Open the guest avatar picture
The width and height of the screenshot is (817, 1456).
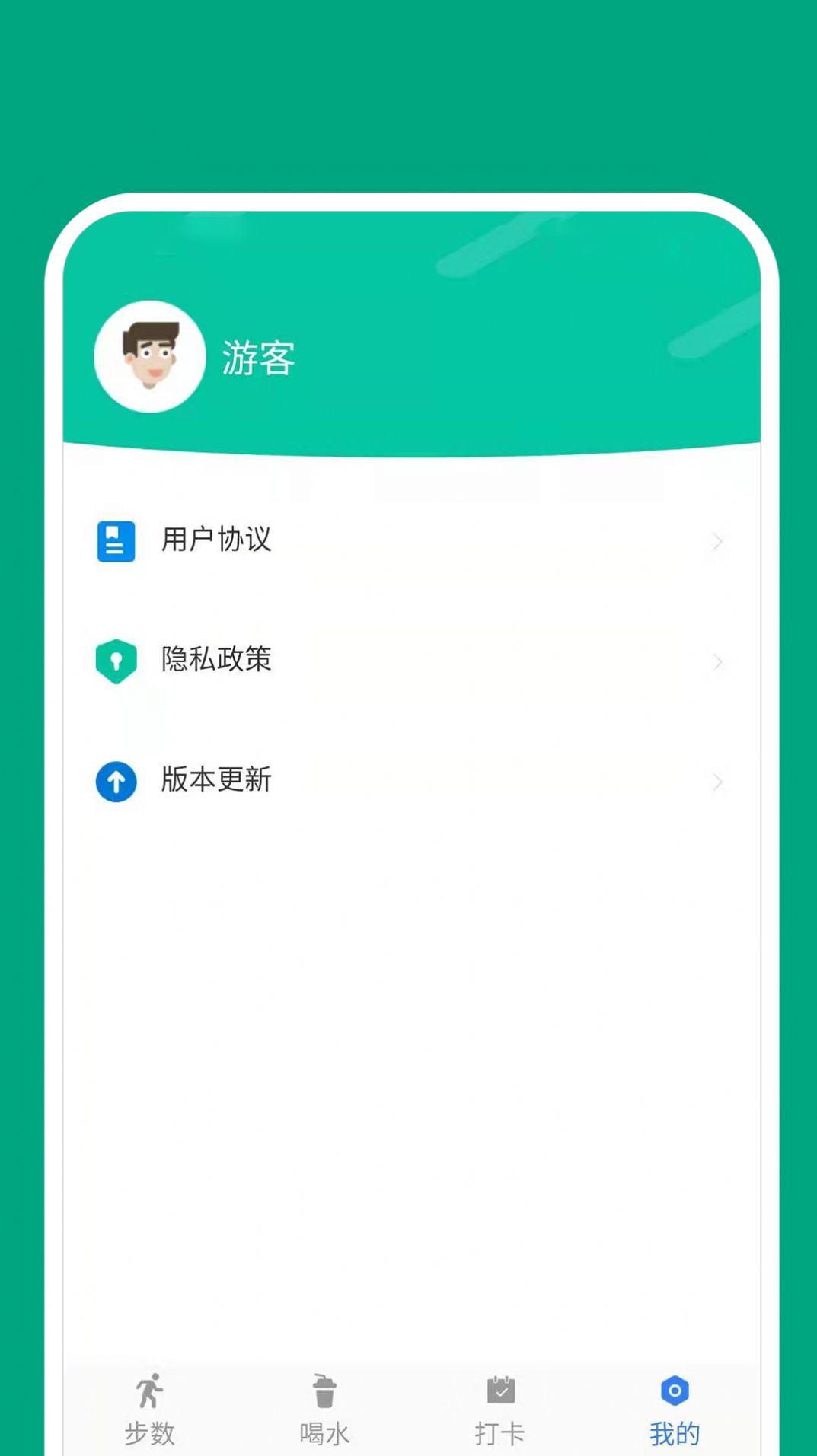149,356
